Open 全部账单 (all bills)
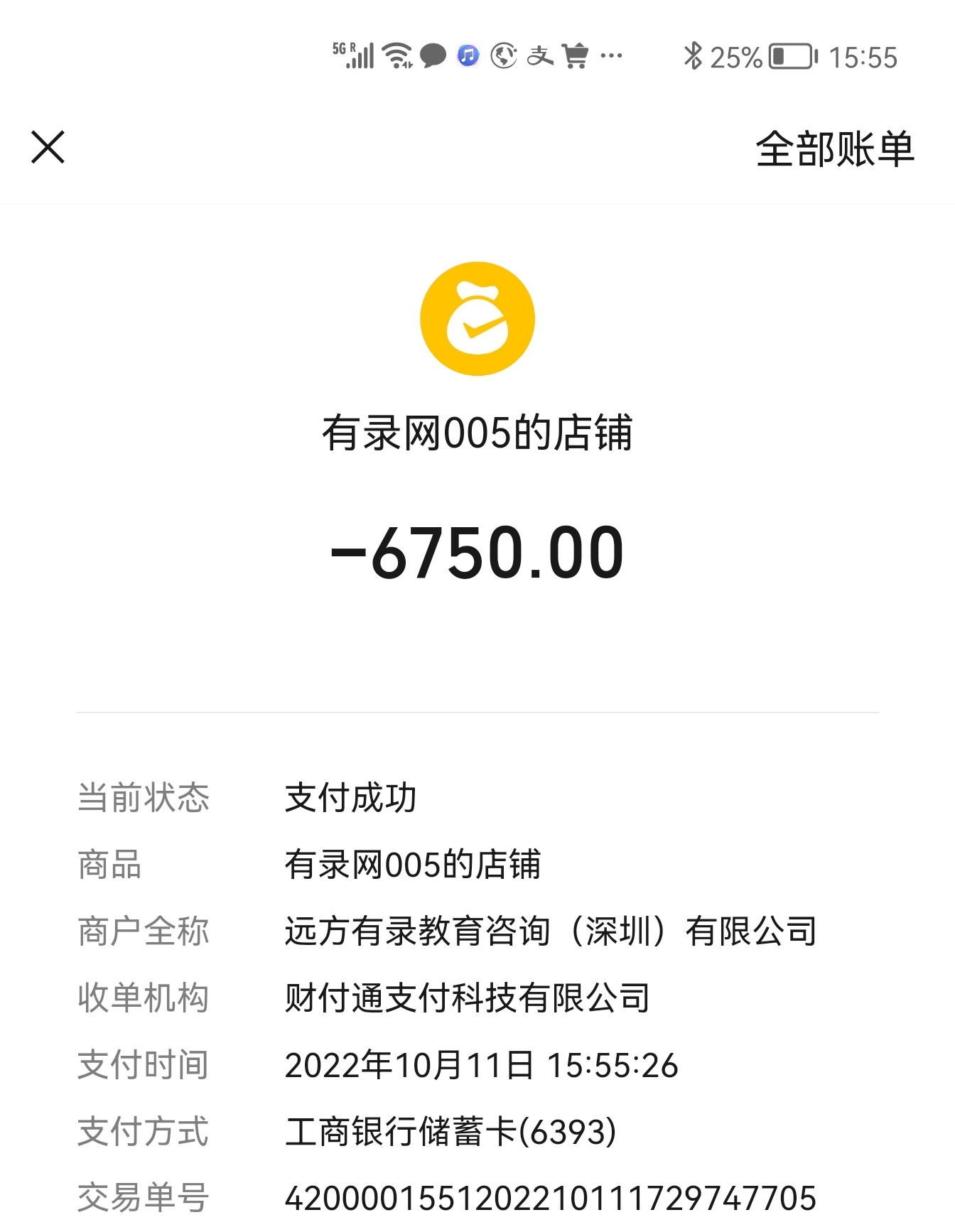Viewport: 955px width, 1232px height. (834, 149)
